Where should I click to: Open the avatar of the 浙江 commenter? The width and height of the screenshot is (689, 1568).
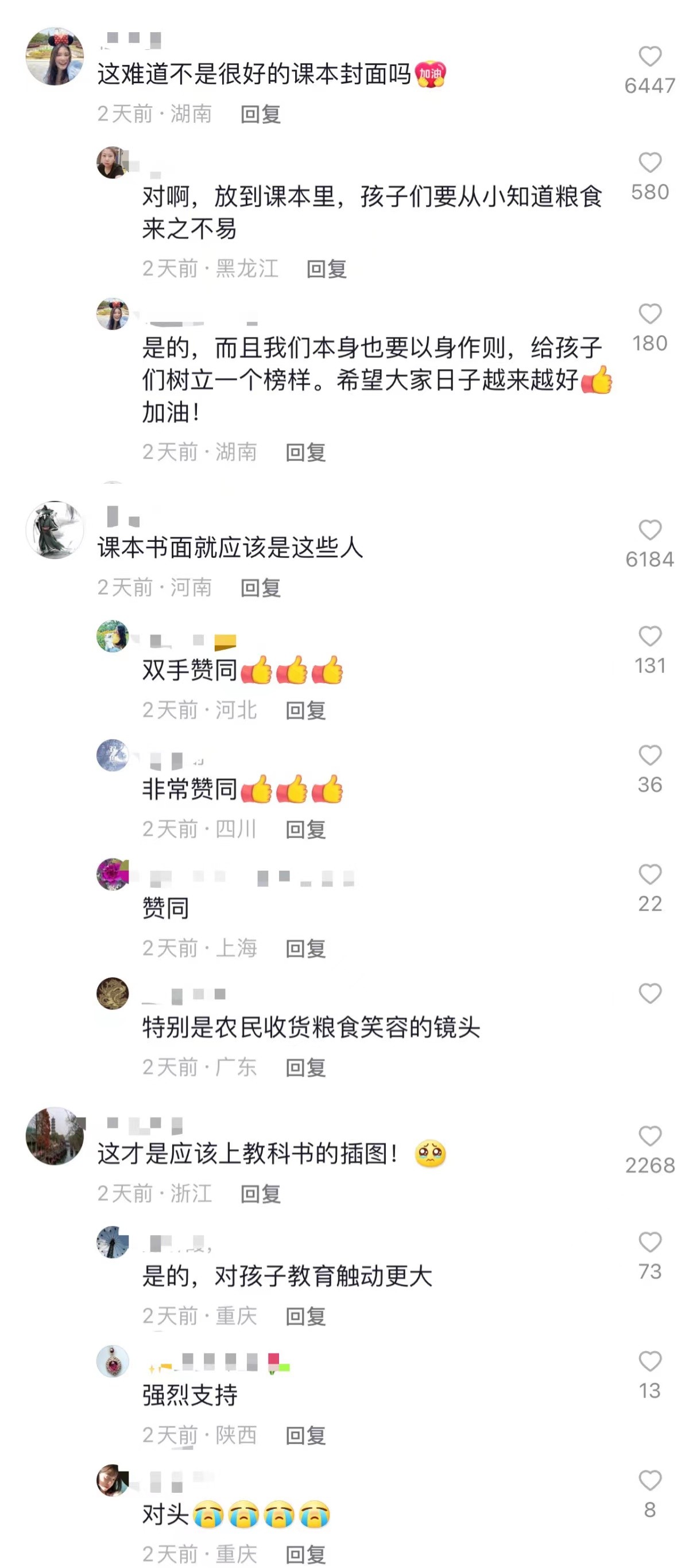click(54, 1136)
